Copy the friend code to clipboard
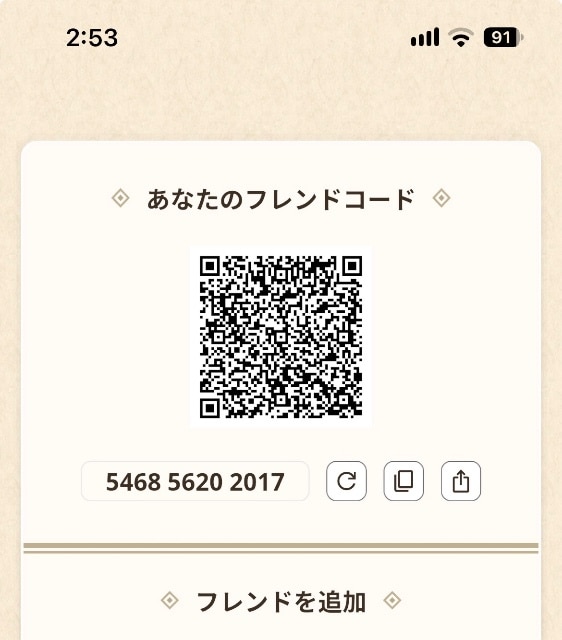This screenshot has width=562, height=640. (x=404, y=481)
